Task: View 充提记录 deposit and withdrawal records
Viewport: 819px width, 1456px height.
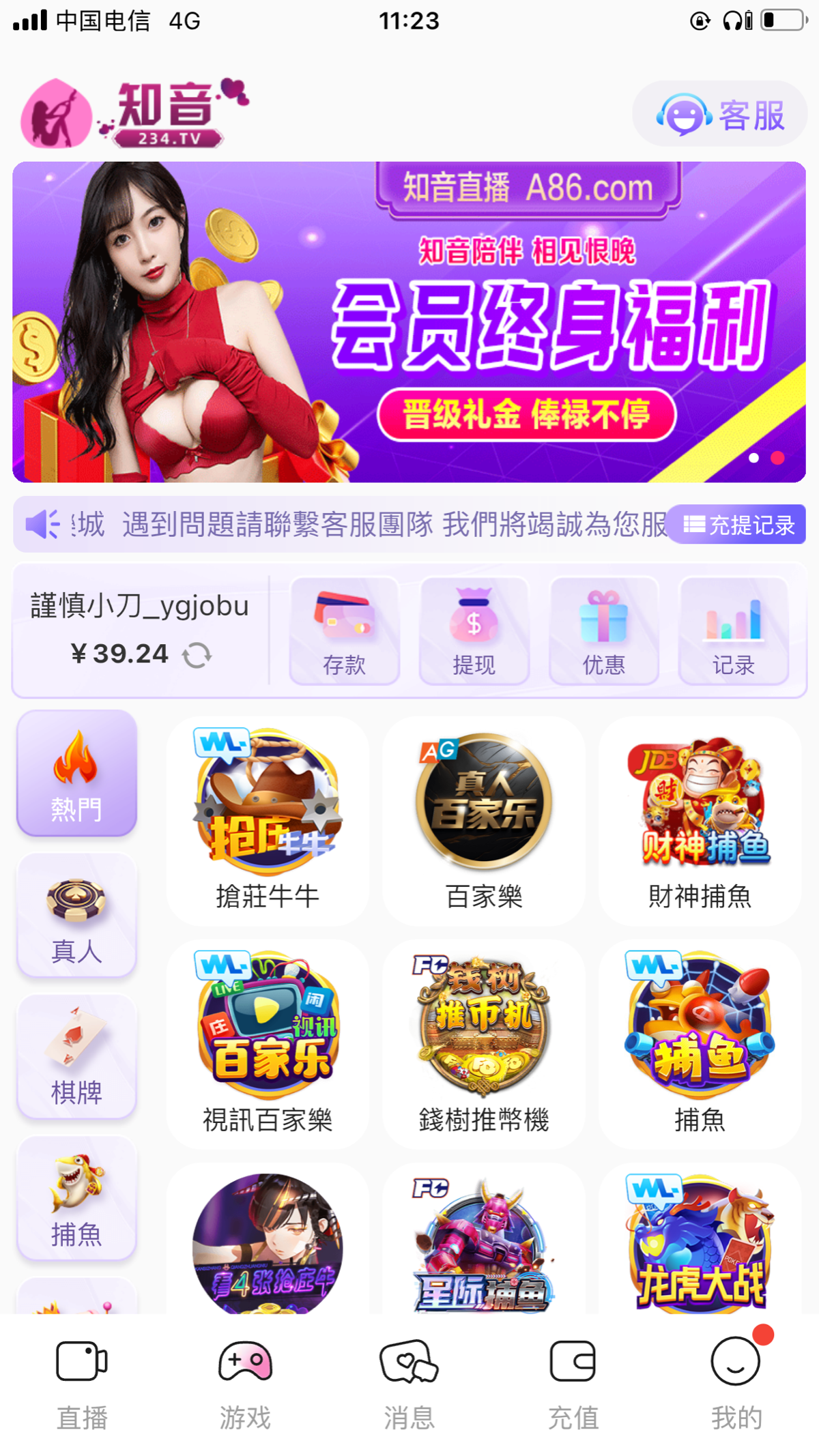Action: point(738,525)
